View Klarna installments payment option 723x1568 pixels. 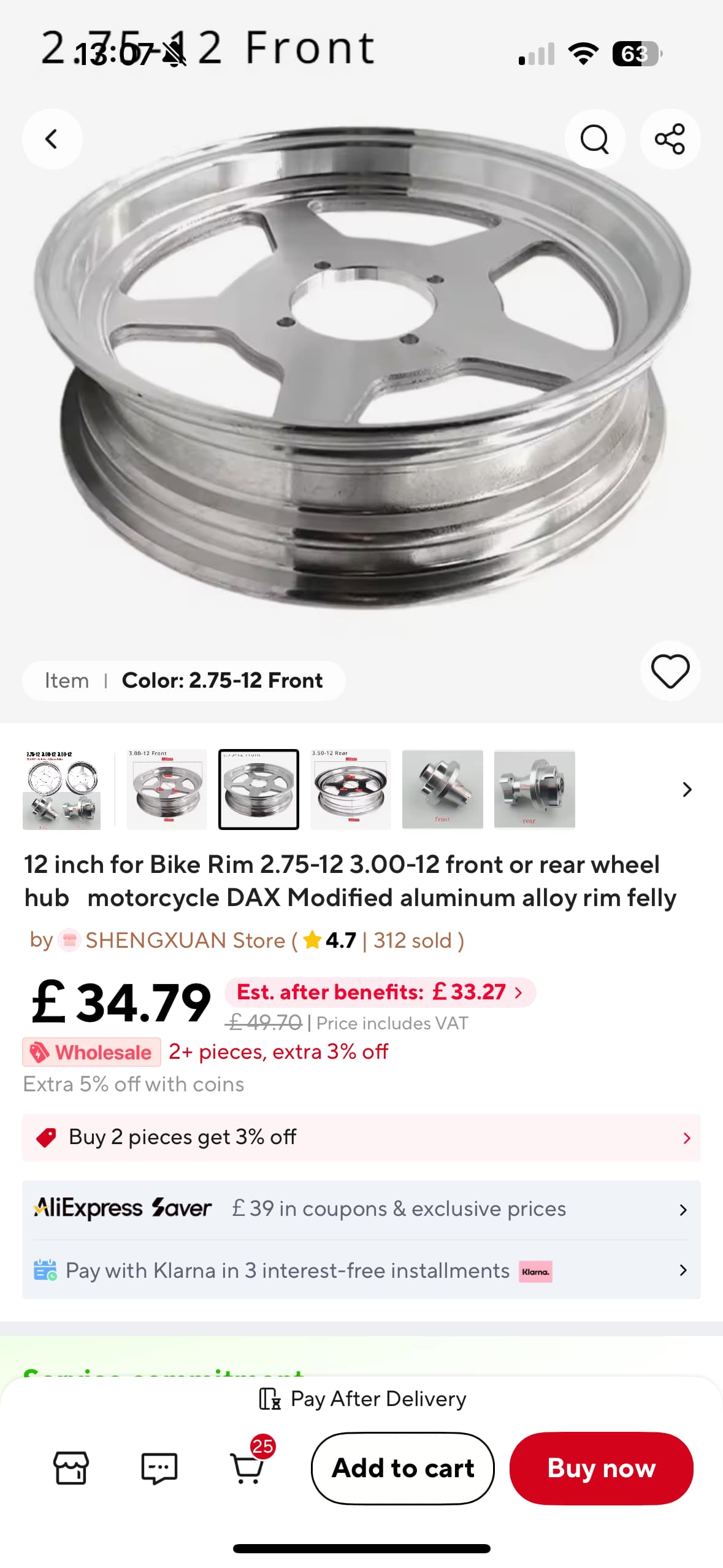[361, 1270]
